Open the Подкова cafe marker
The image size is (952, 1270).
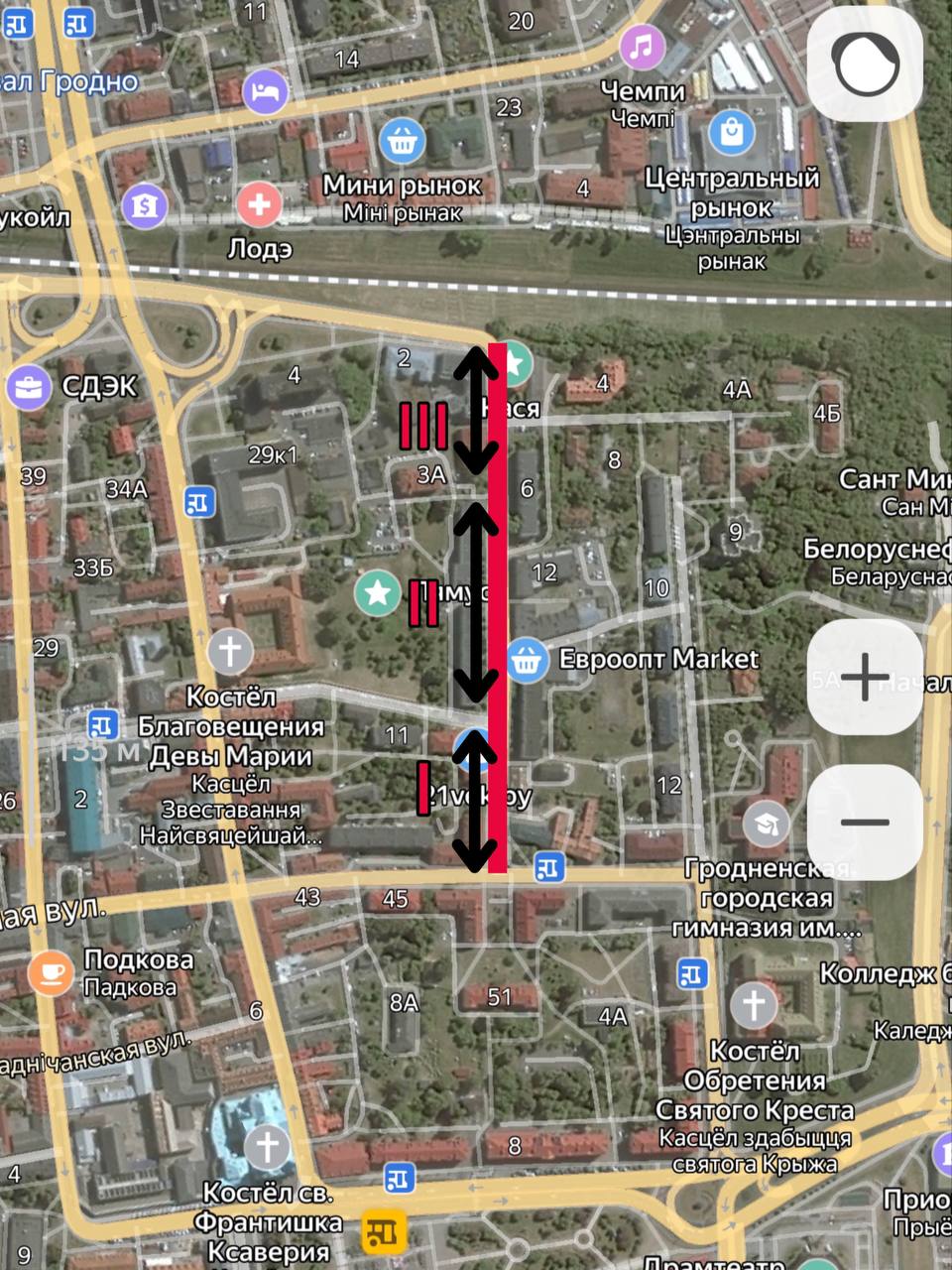click(51, 972)
